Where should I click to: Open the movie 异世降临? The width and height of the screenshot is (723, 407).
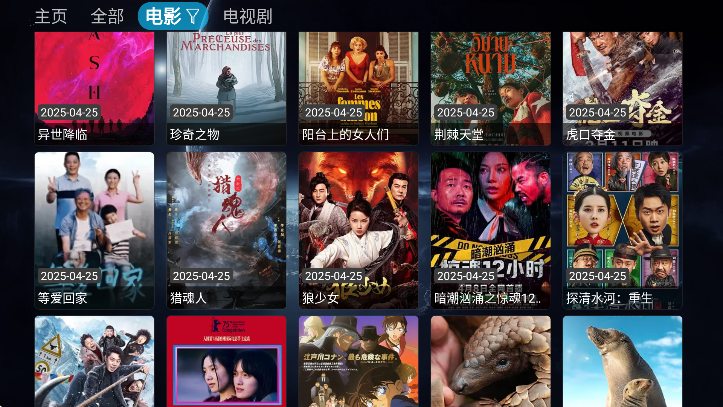click(x=94, y=85)
